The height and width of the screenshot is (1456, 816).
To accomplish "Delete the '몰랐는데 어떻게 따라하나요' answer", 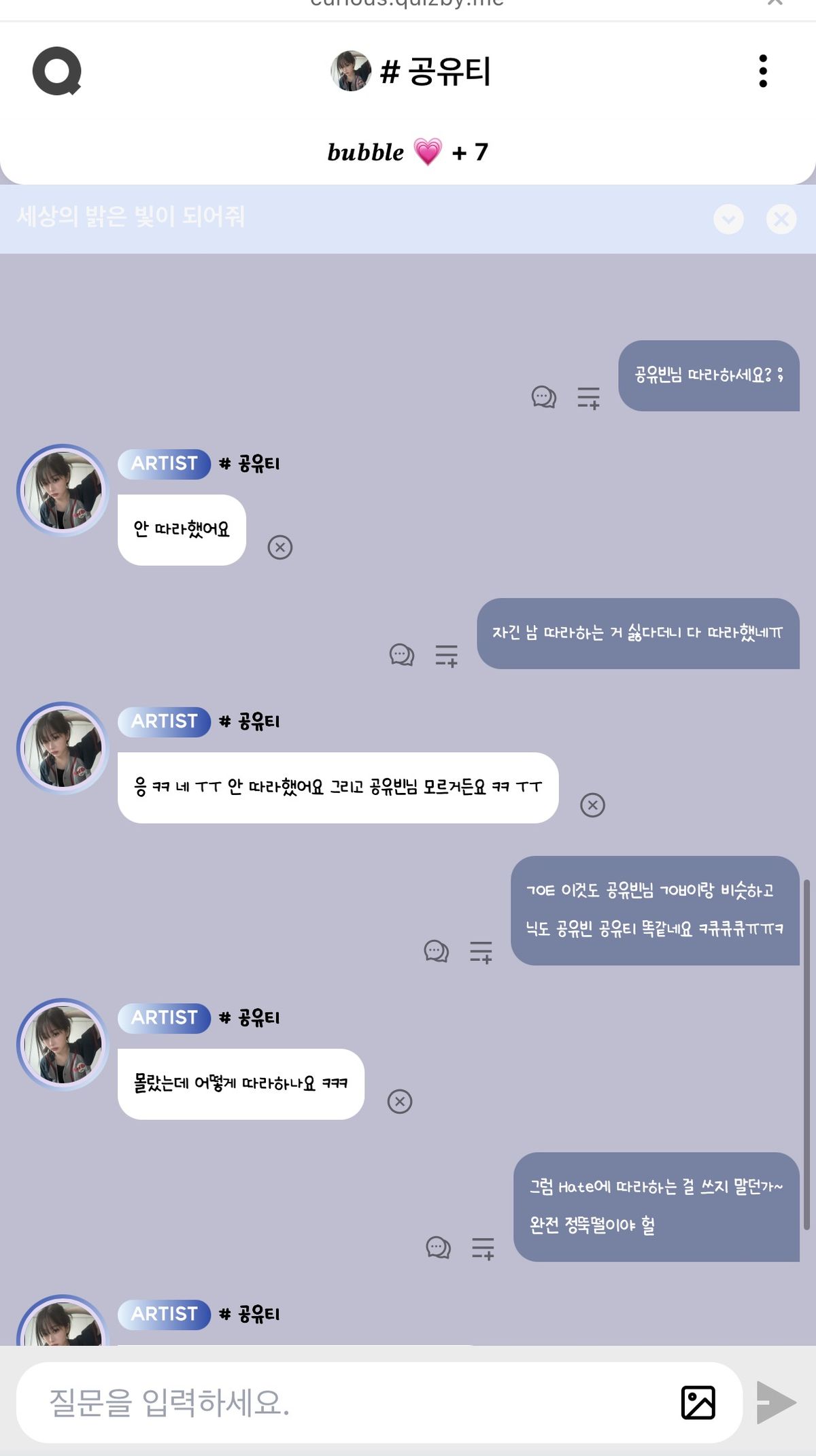I will 399,1102.
